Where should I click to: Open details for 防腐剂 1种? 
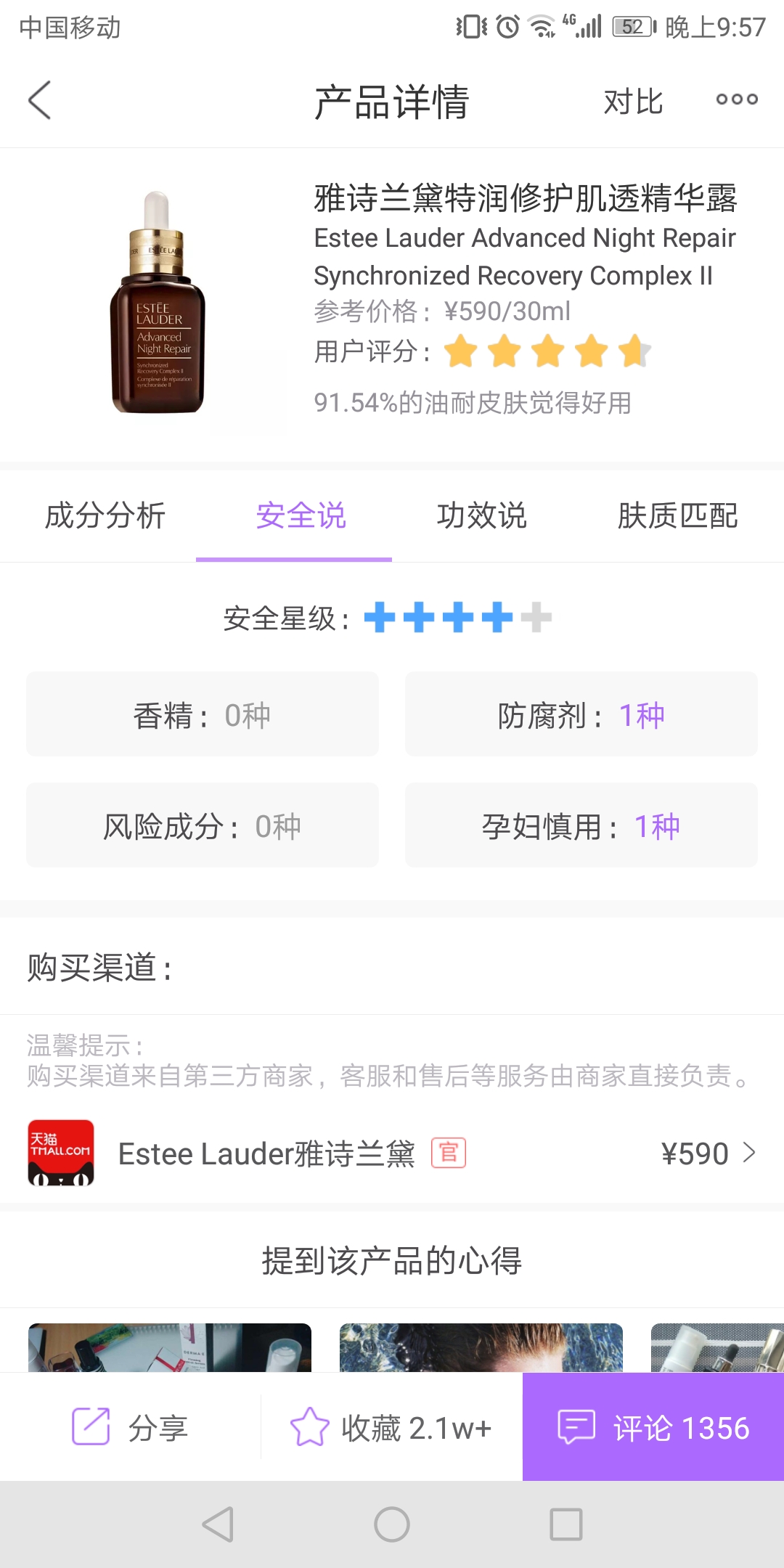(580, 714)
